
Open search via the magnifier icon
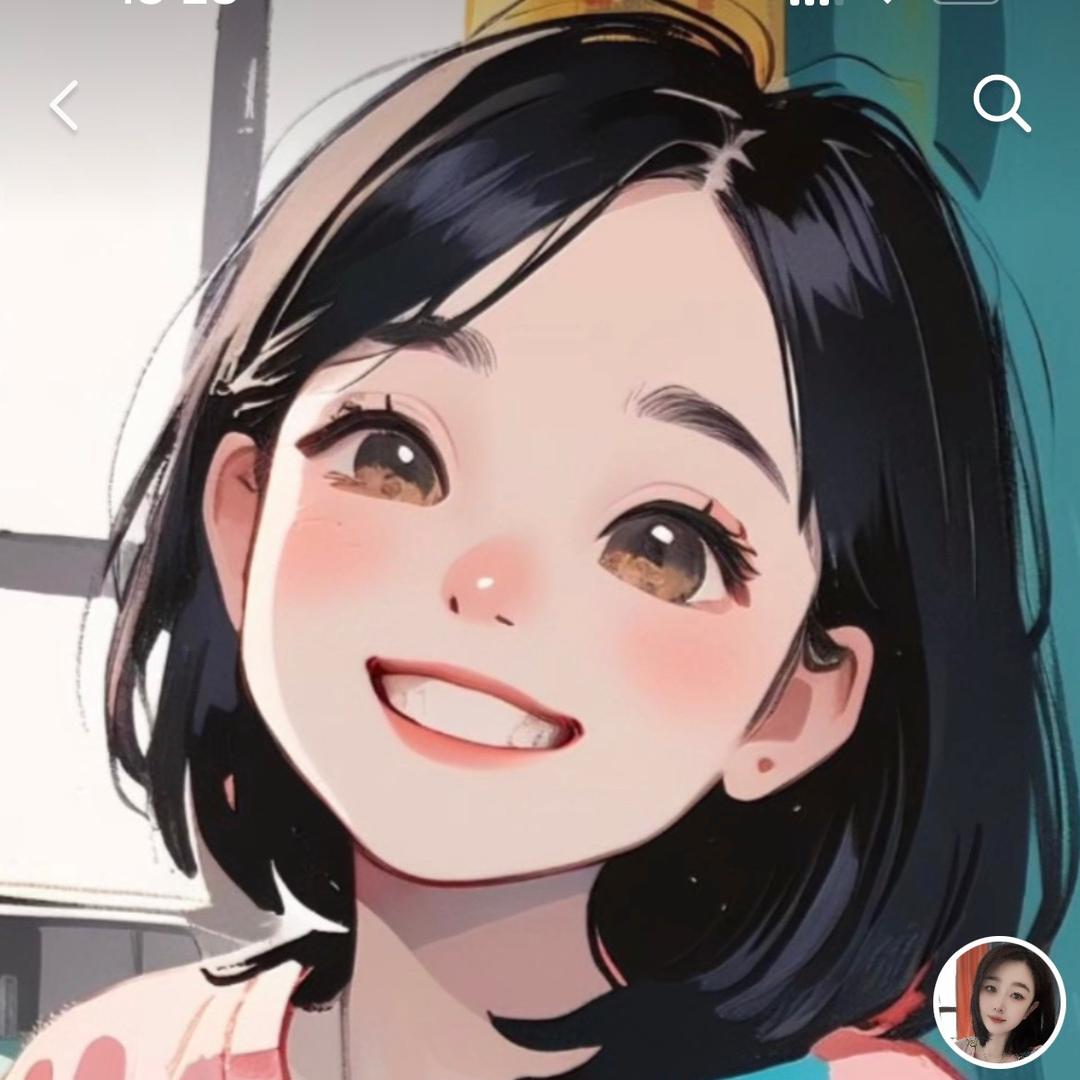[x=1002, y=103]
